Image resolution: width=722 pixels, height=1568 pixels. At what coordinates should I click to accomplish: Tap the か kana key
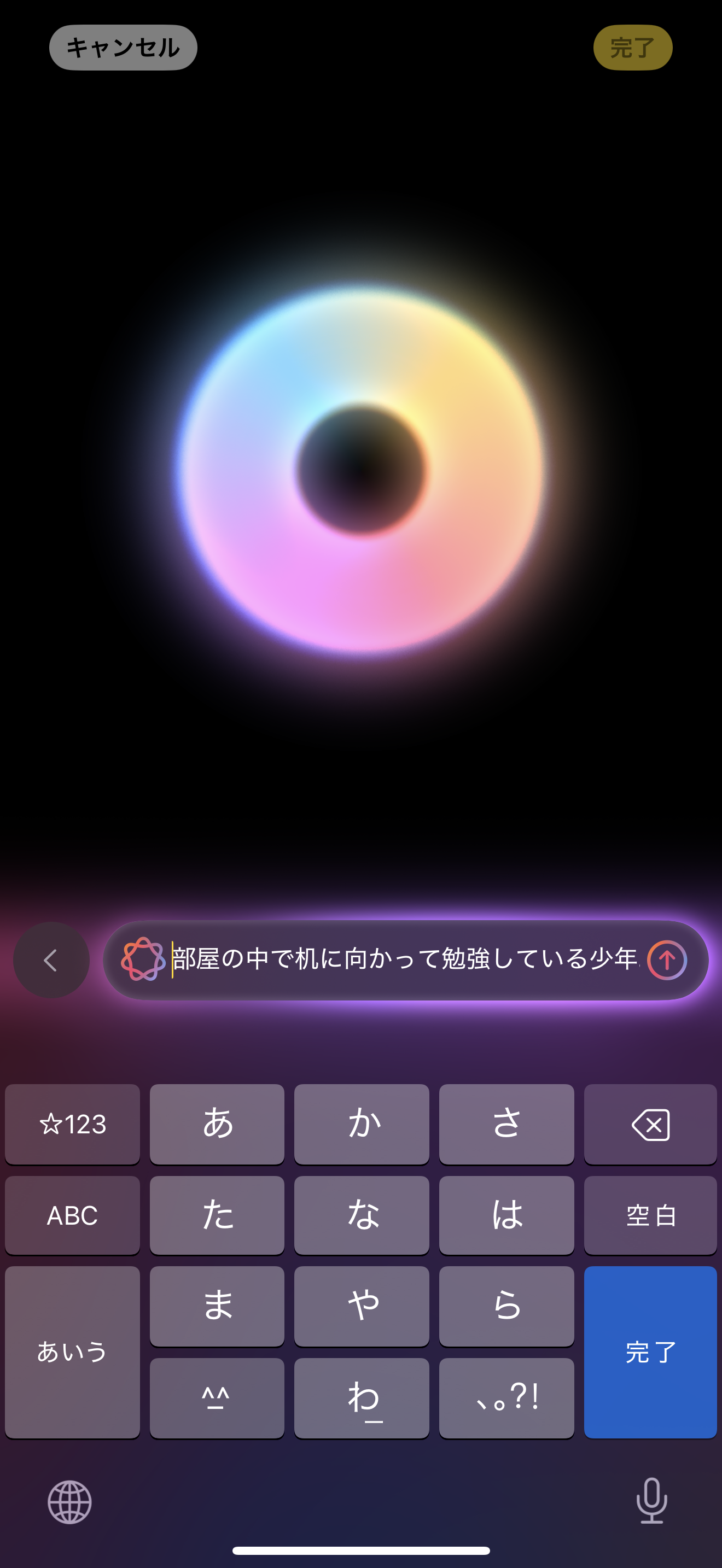[x=362, y=1124]
